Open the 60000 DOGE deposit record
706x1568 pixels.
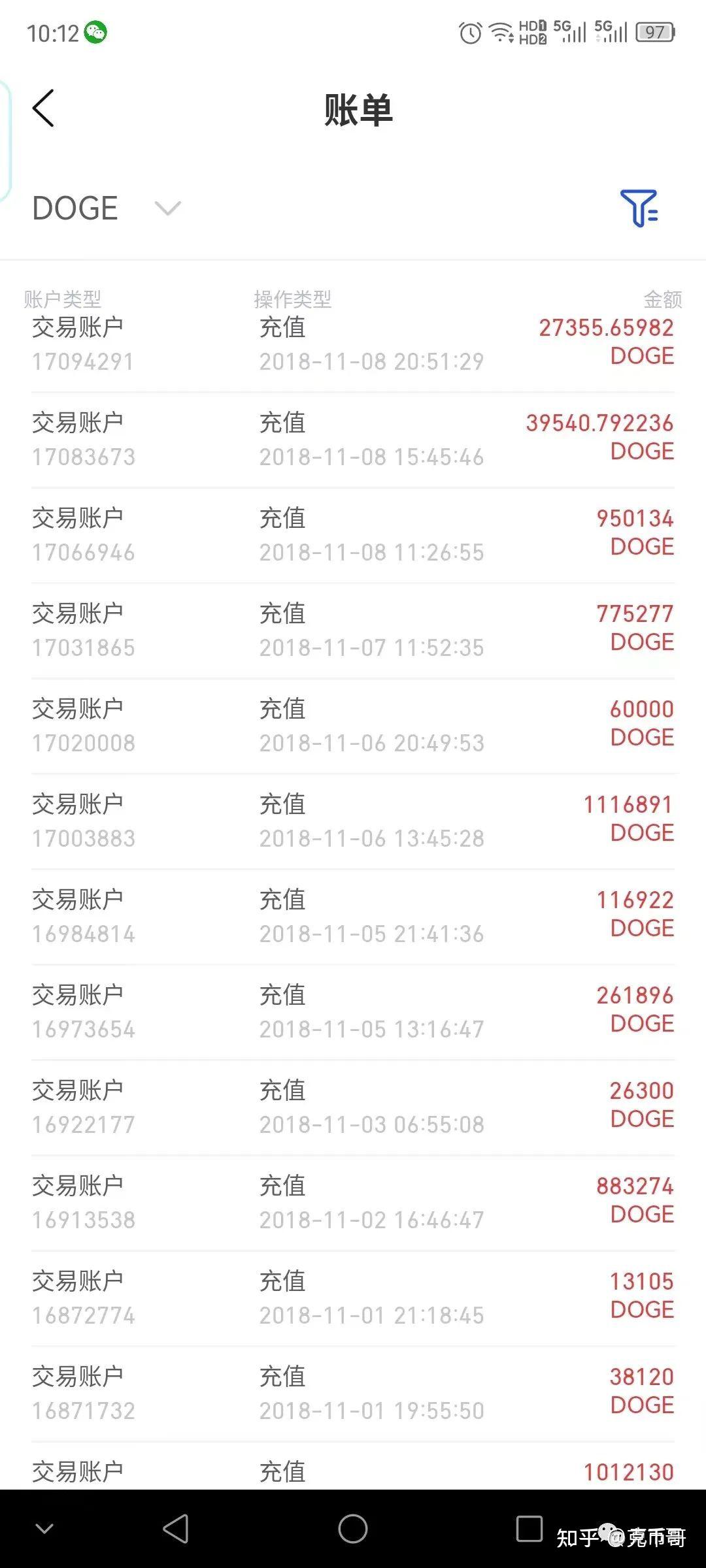(x=353, y=725)
